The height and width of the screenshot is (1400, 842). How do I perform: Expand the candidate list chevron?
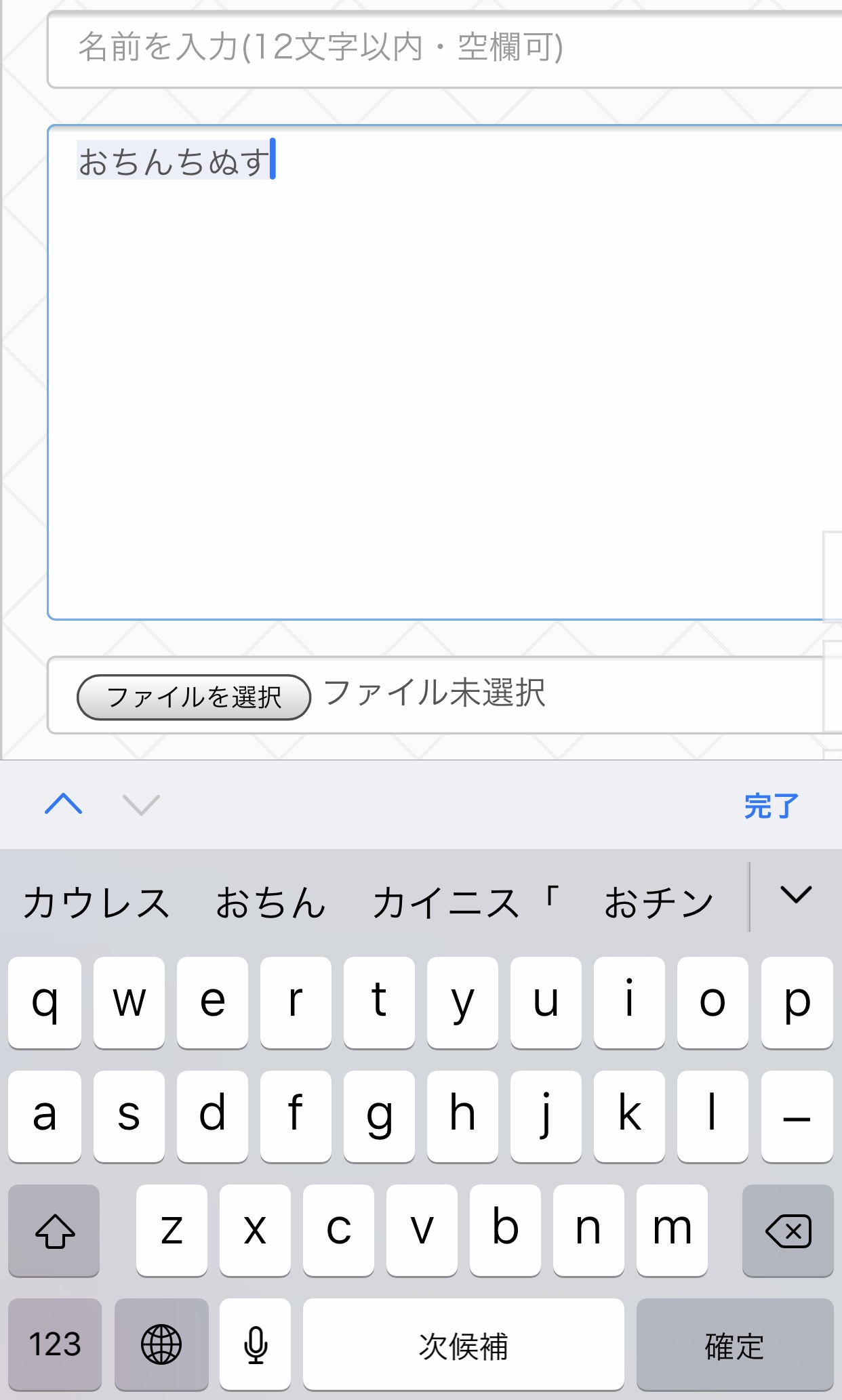coord(796,895)
